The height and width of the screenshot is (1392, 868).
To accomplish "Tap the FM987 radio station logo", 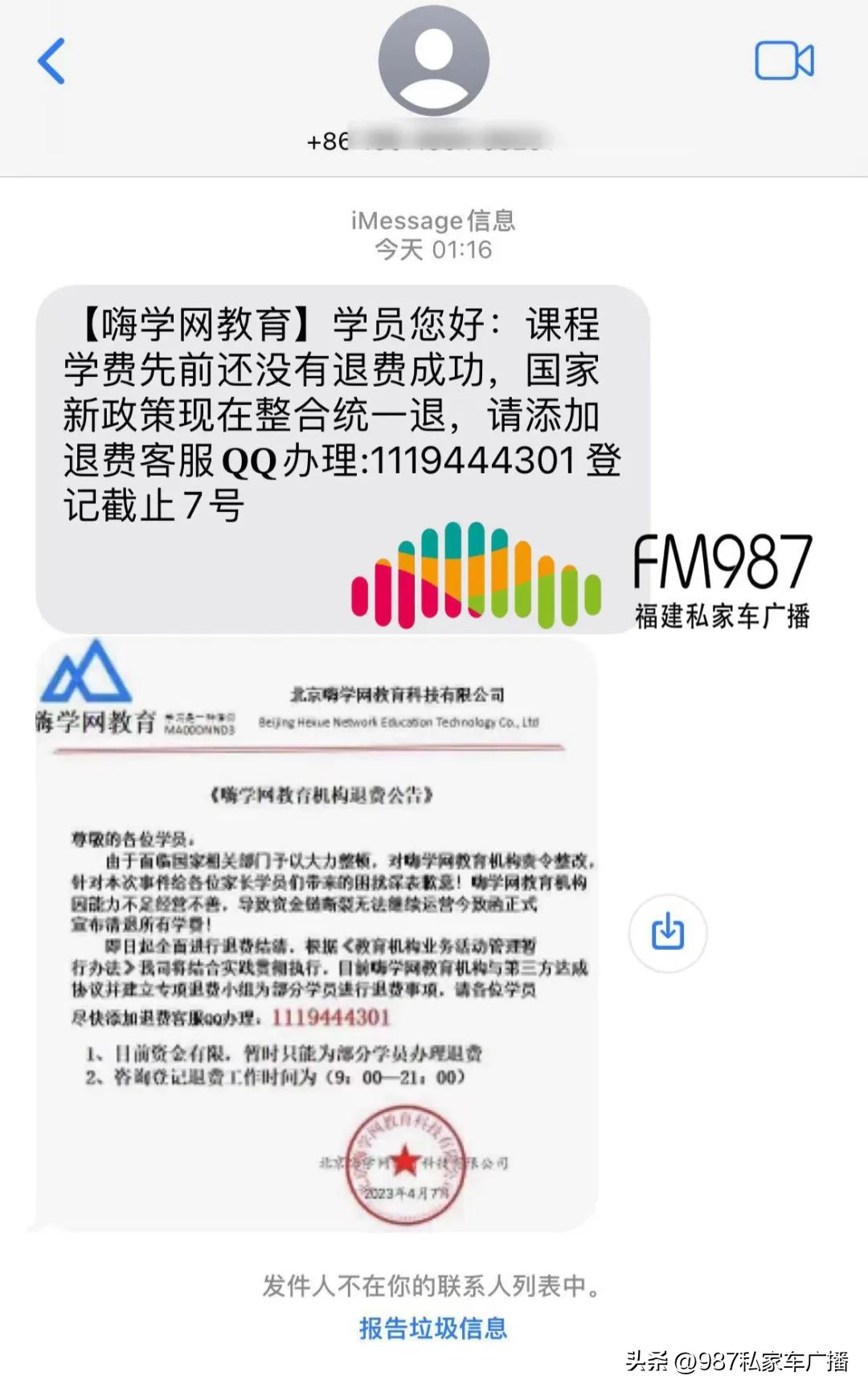I will (x=722, y=563).
